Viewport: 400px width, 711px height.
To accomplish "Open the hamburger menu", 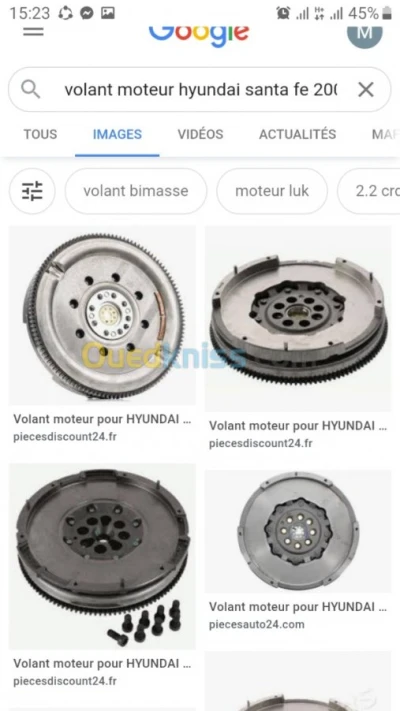I will (x=33, y=31).
